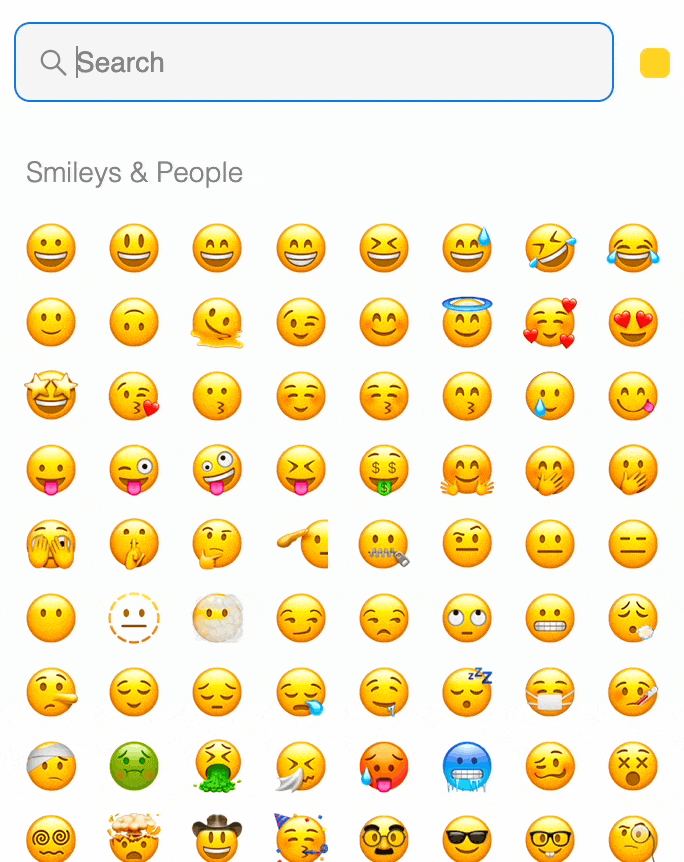Pick the face with rolling eyes emoji
Screen dimensions: 684x862
[467, 617]
